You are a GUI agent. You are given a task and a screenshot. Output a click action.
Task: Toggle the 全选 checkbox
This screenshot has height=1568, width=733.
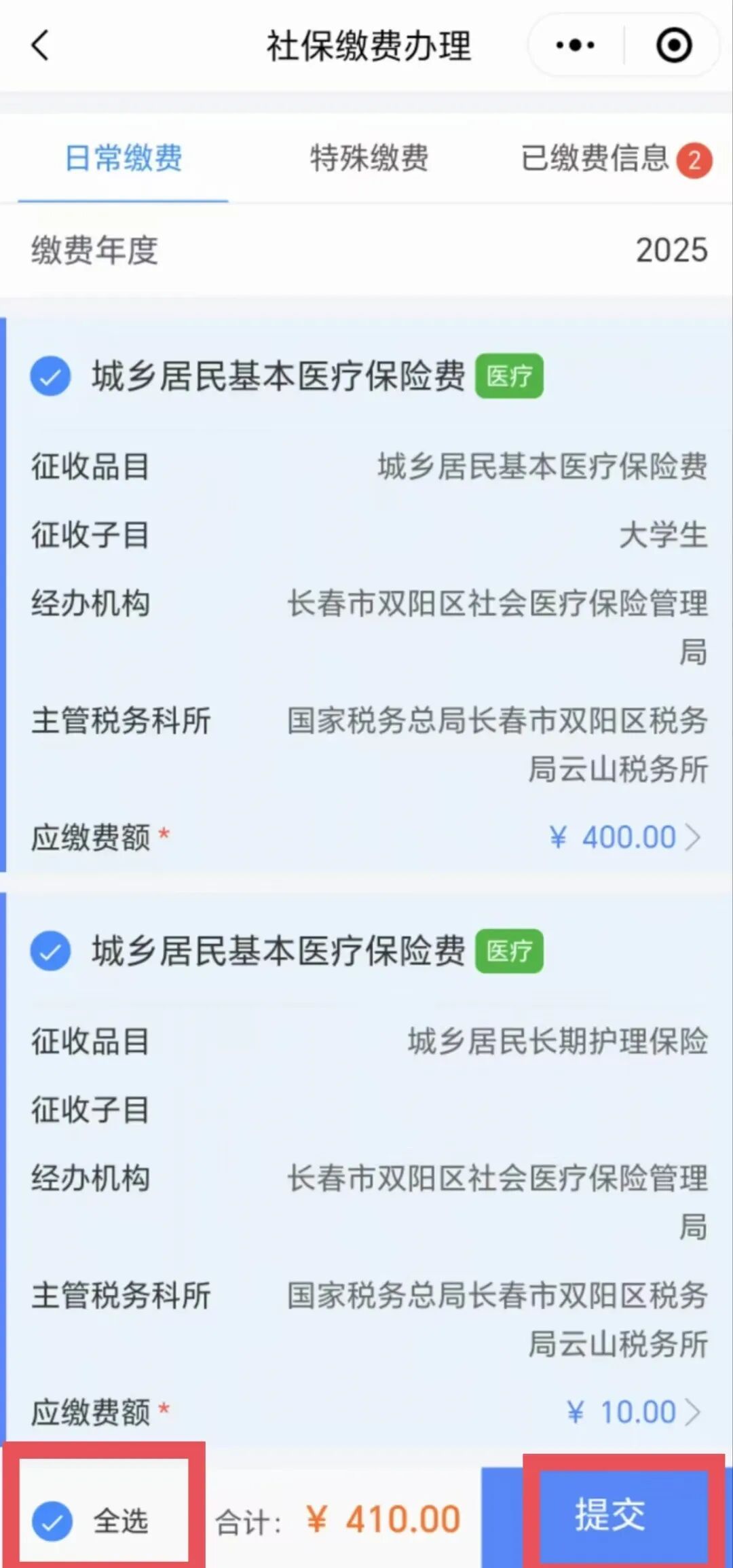pos(52,1521)
